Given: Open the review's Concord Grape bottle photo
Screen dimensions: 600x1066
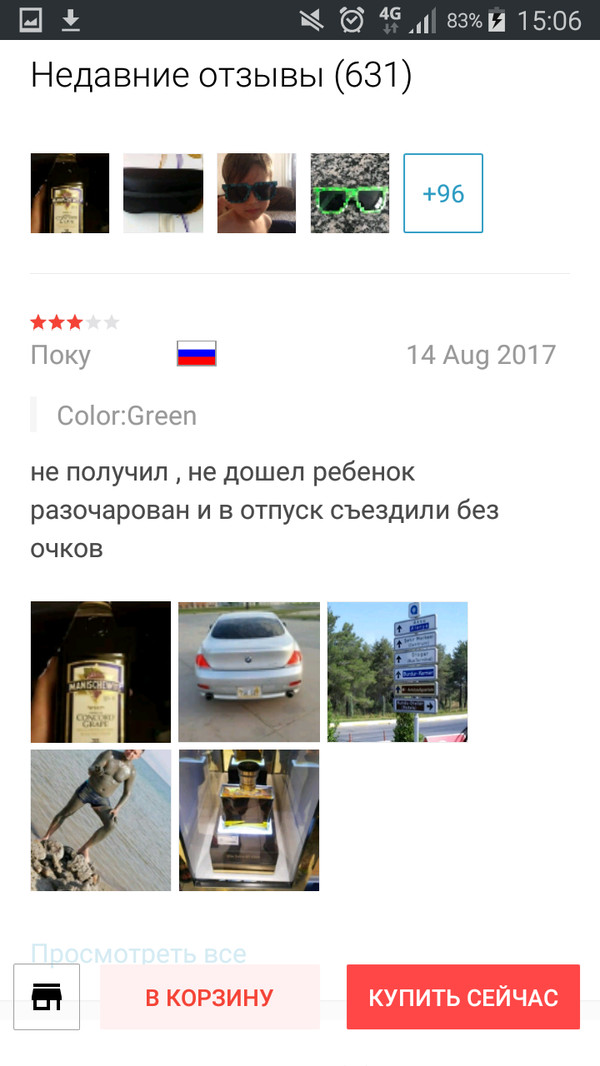Looking at the screenshot, I should pyautogui.click(x=101, y=672).
